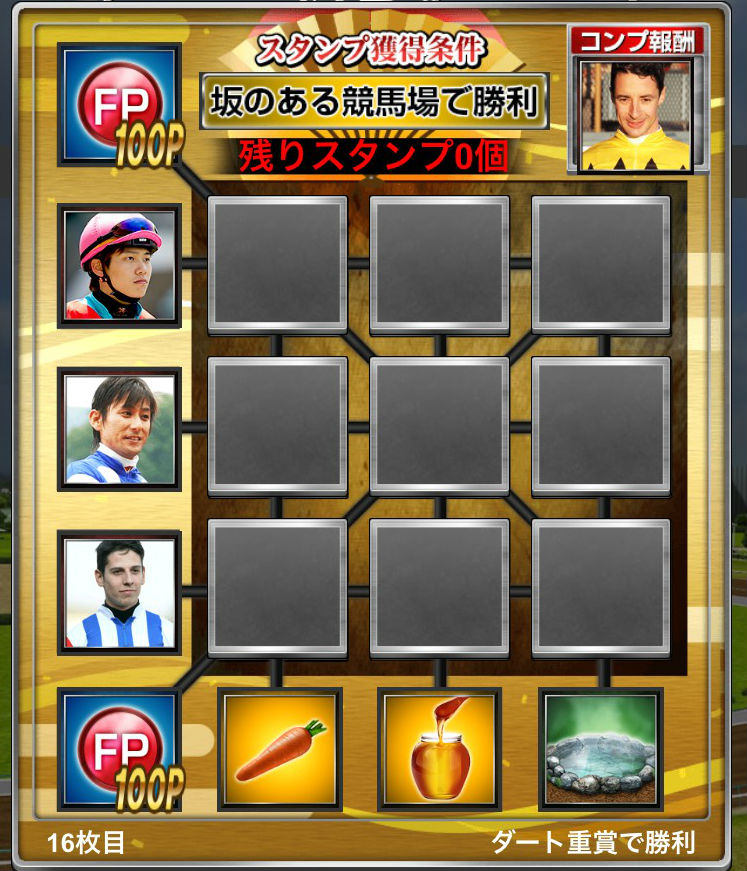The height and width of the screenshot is (871, 747).
Task: View the pink-helmet jockey reward tile
Action: 119,265
